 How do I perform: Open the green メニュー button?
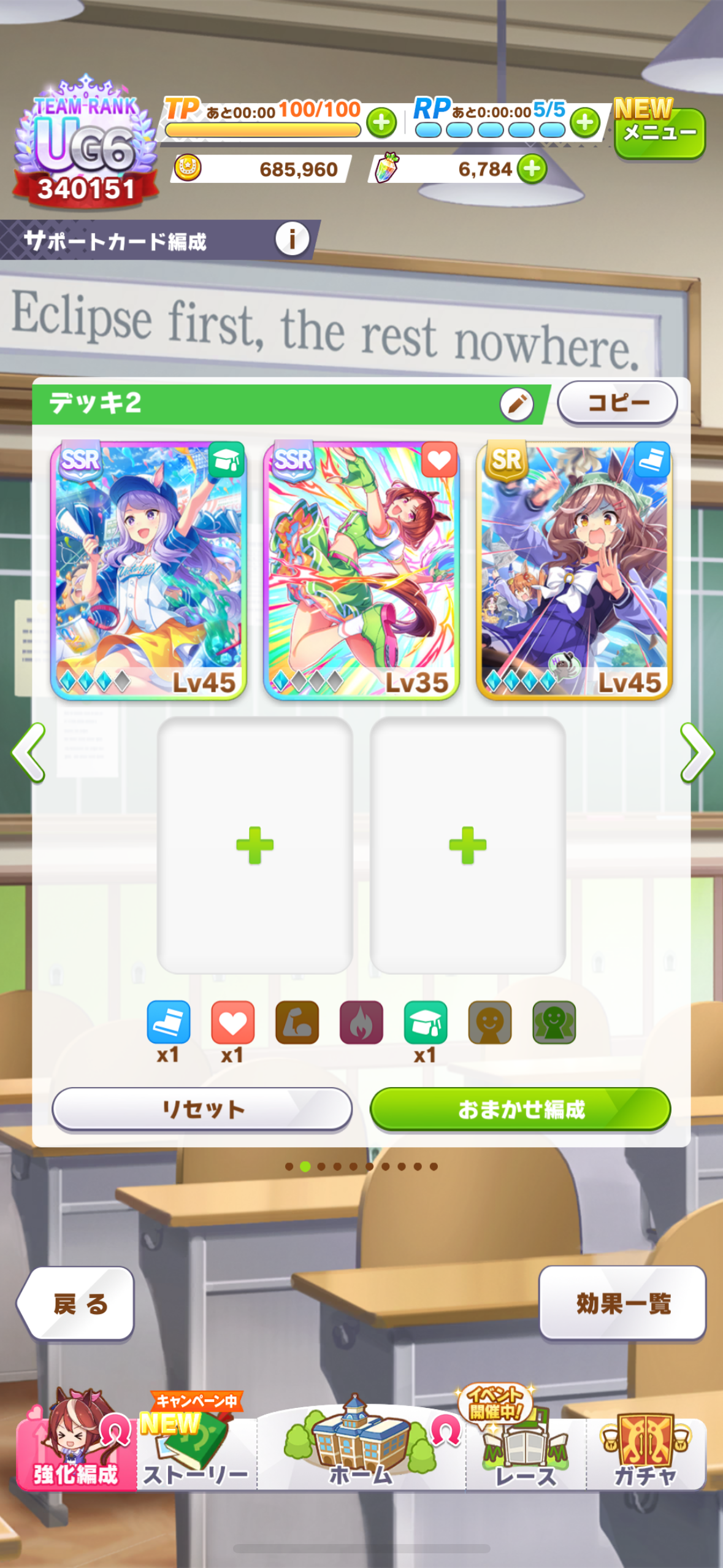click(659, 133)
